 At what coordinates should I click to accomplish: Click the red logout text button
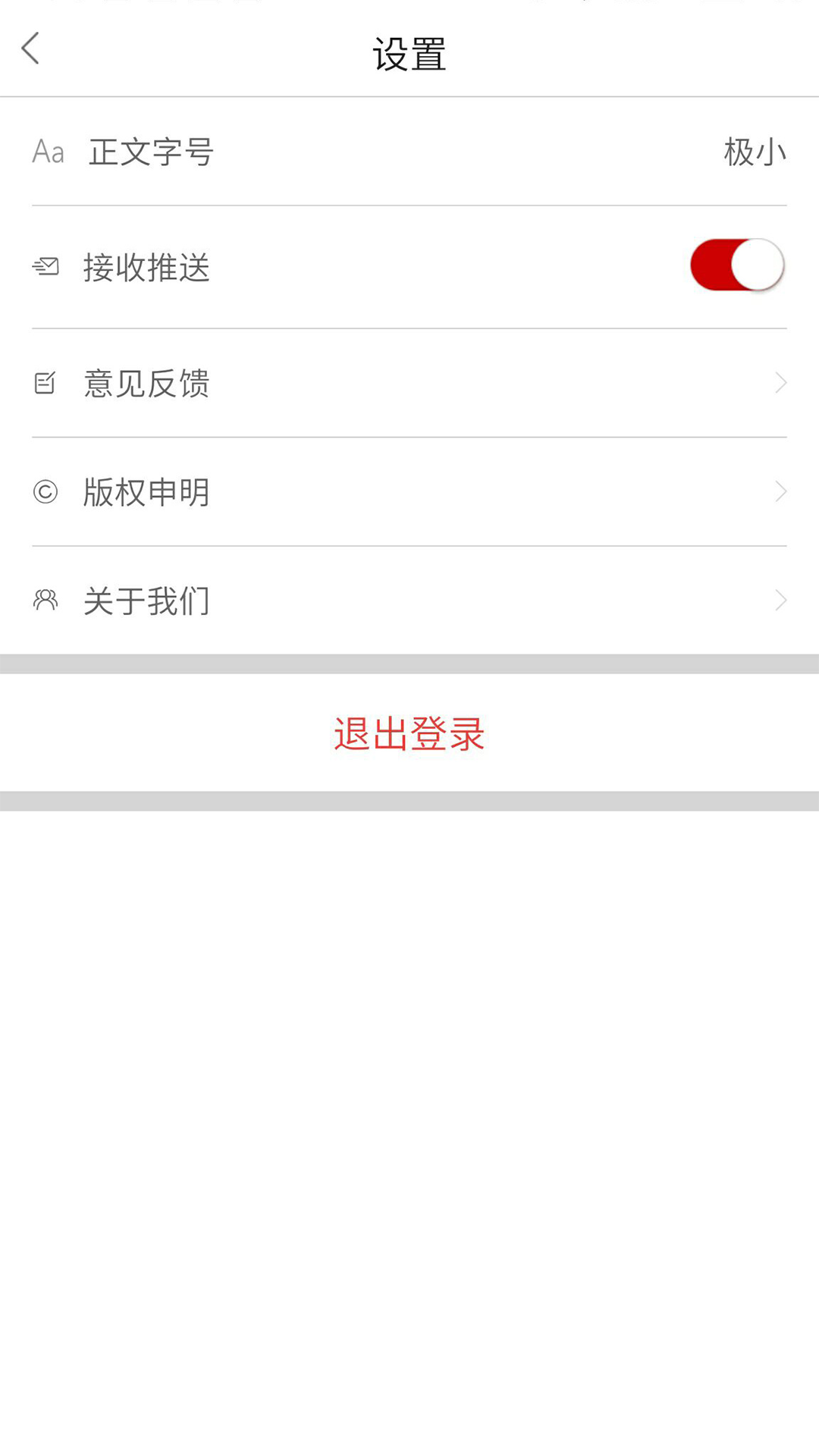(x=409, y=732)
